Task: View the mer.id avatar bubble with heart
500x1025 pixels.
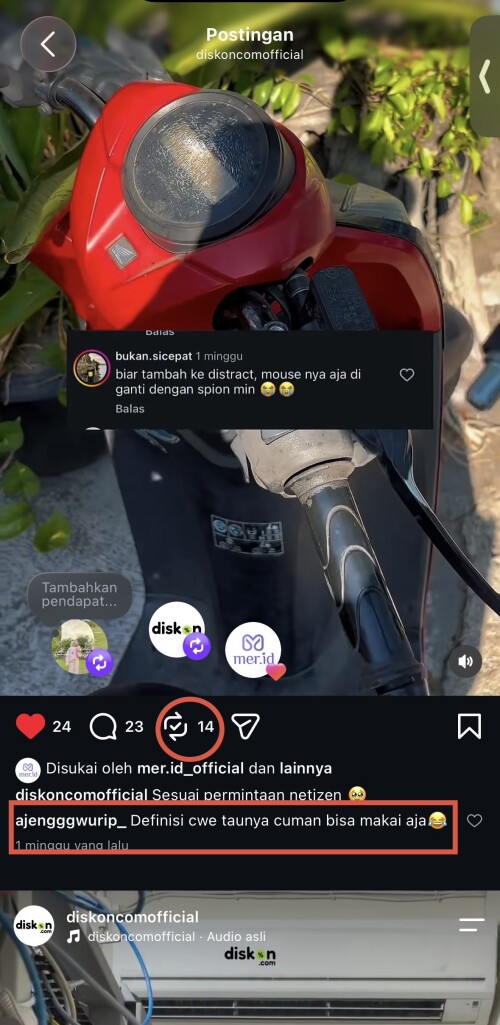Action: point(253,650)
